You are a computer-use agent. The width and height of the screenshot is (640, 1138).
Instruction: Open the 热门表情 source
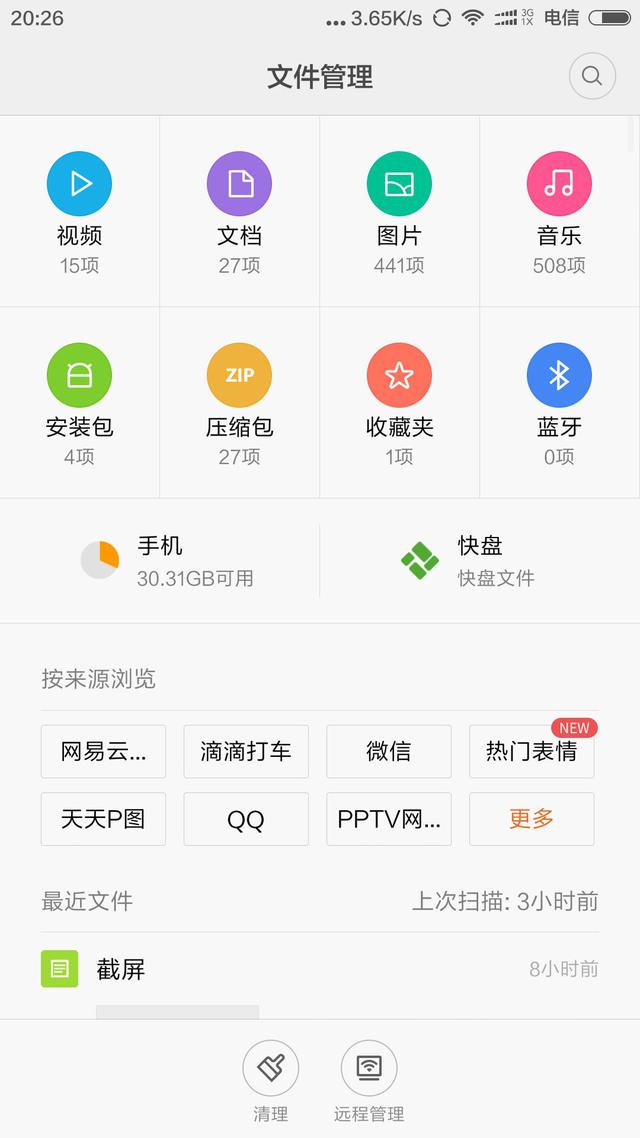click(x=531, y=752)
